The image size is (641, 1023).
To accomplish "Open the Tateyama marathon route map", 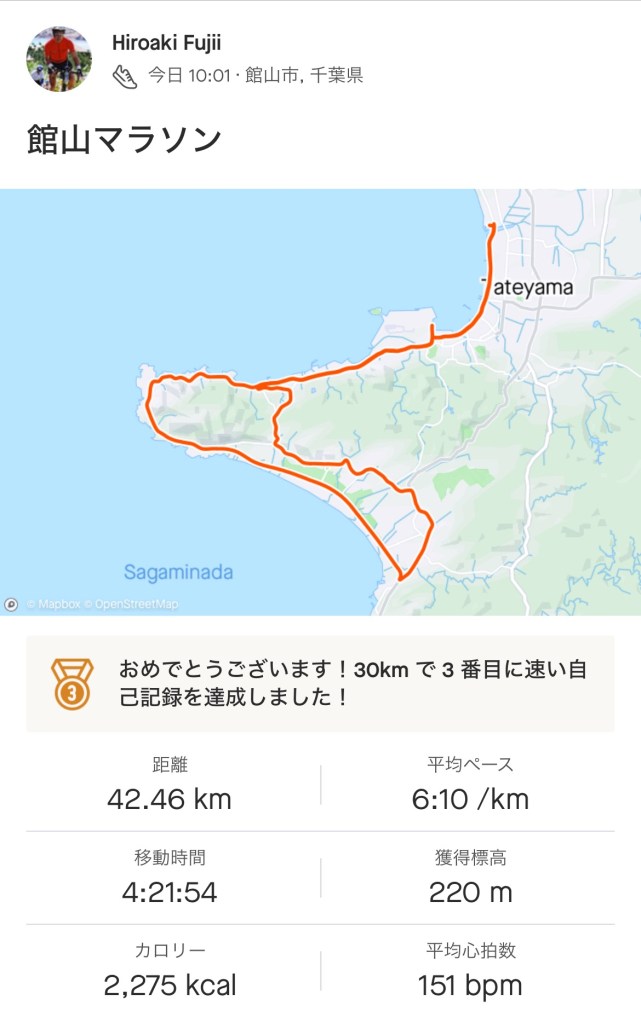I will tap(320, 400).
